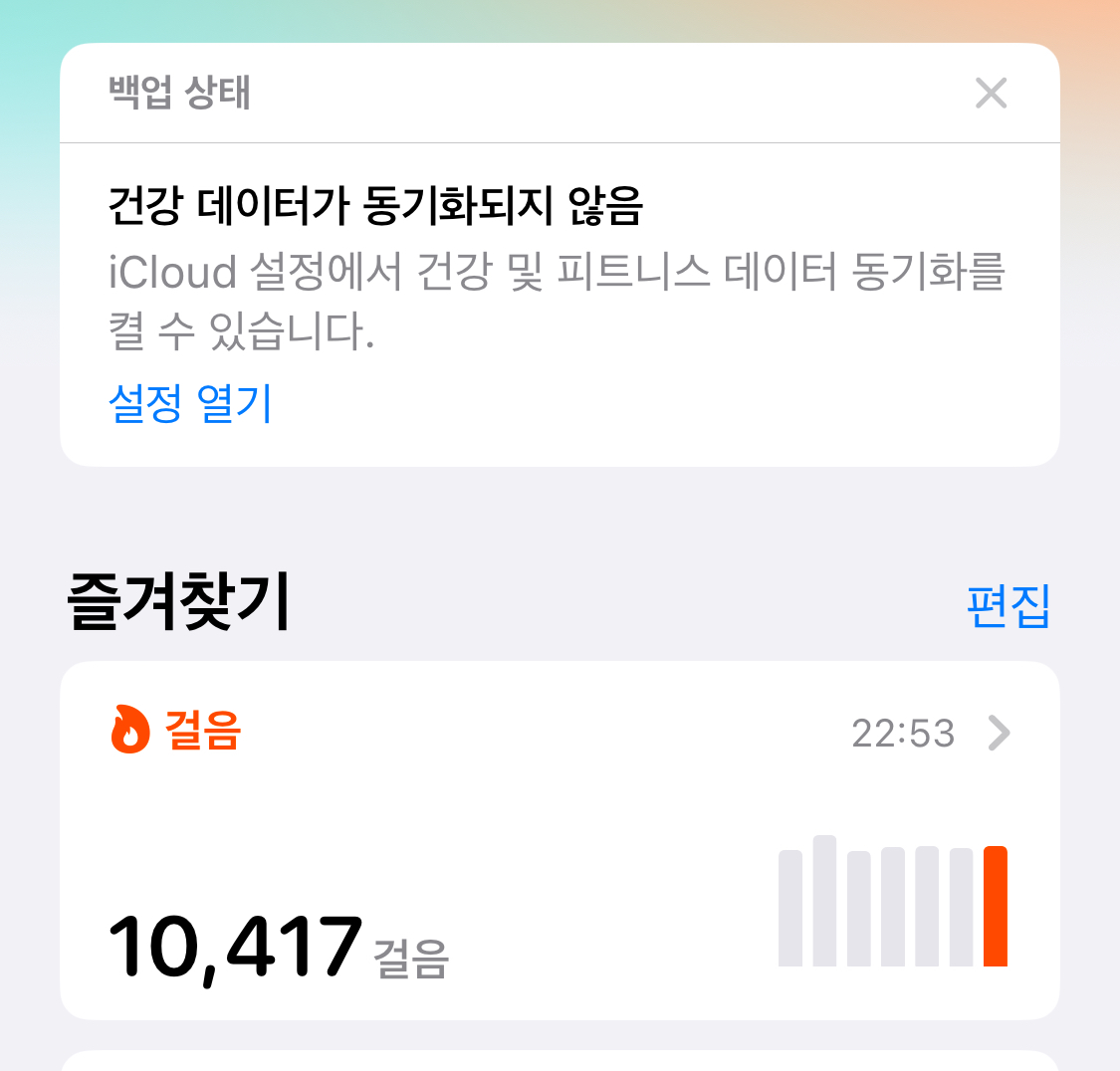Open the 걸음 steps card
The height and width of the screenshot is (1071, 1120).
pyautogui.click(x=560, y=840)
